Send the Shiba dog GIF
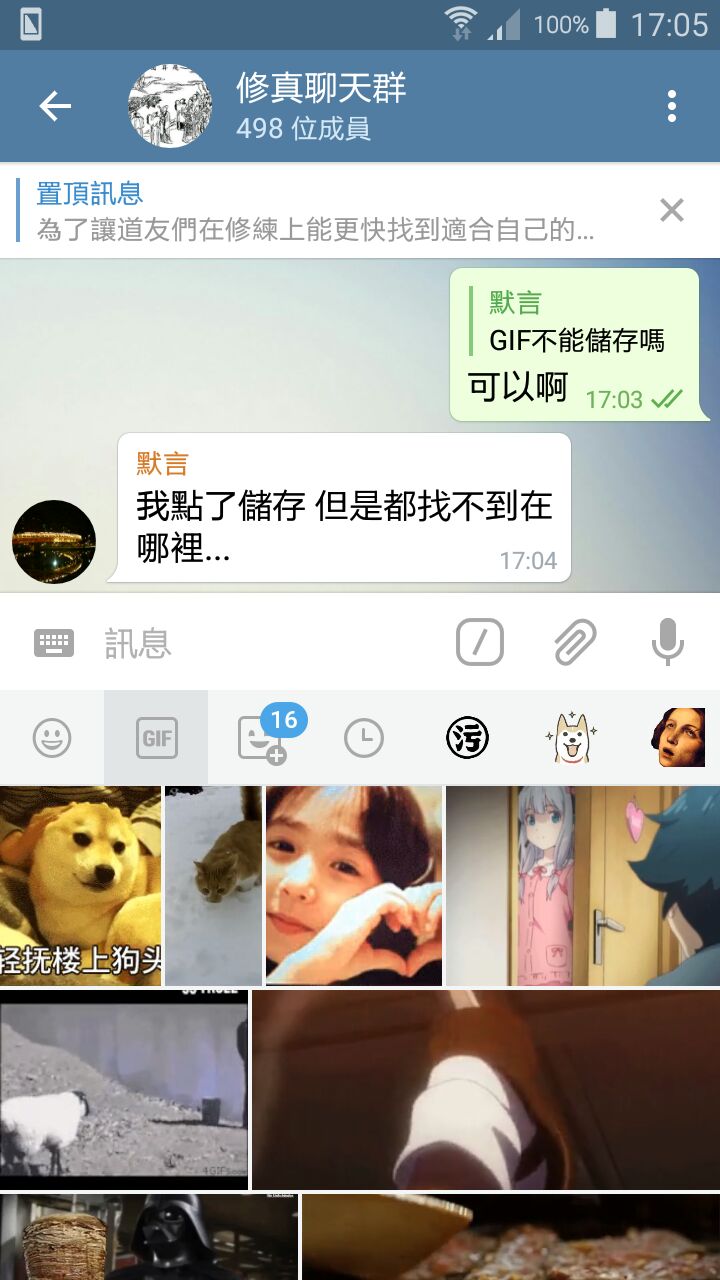720x1280 pixels. pos(80,886)
